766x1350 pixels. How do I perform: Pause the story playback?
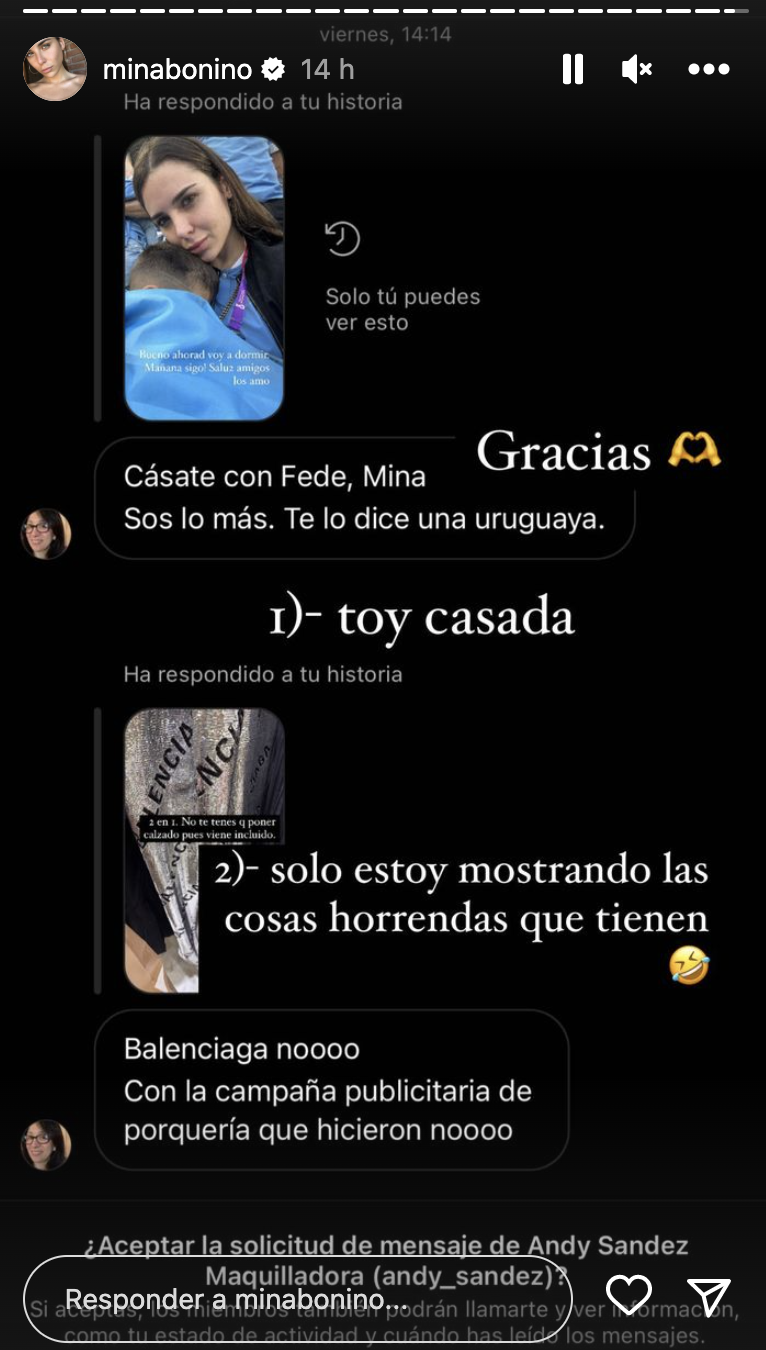[572, 69]
